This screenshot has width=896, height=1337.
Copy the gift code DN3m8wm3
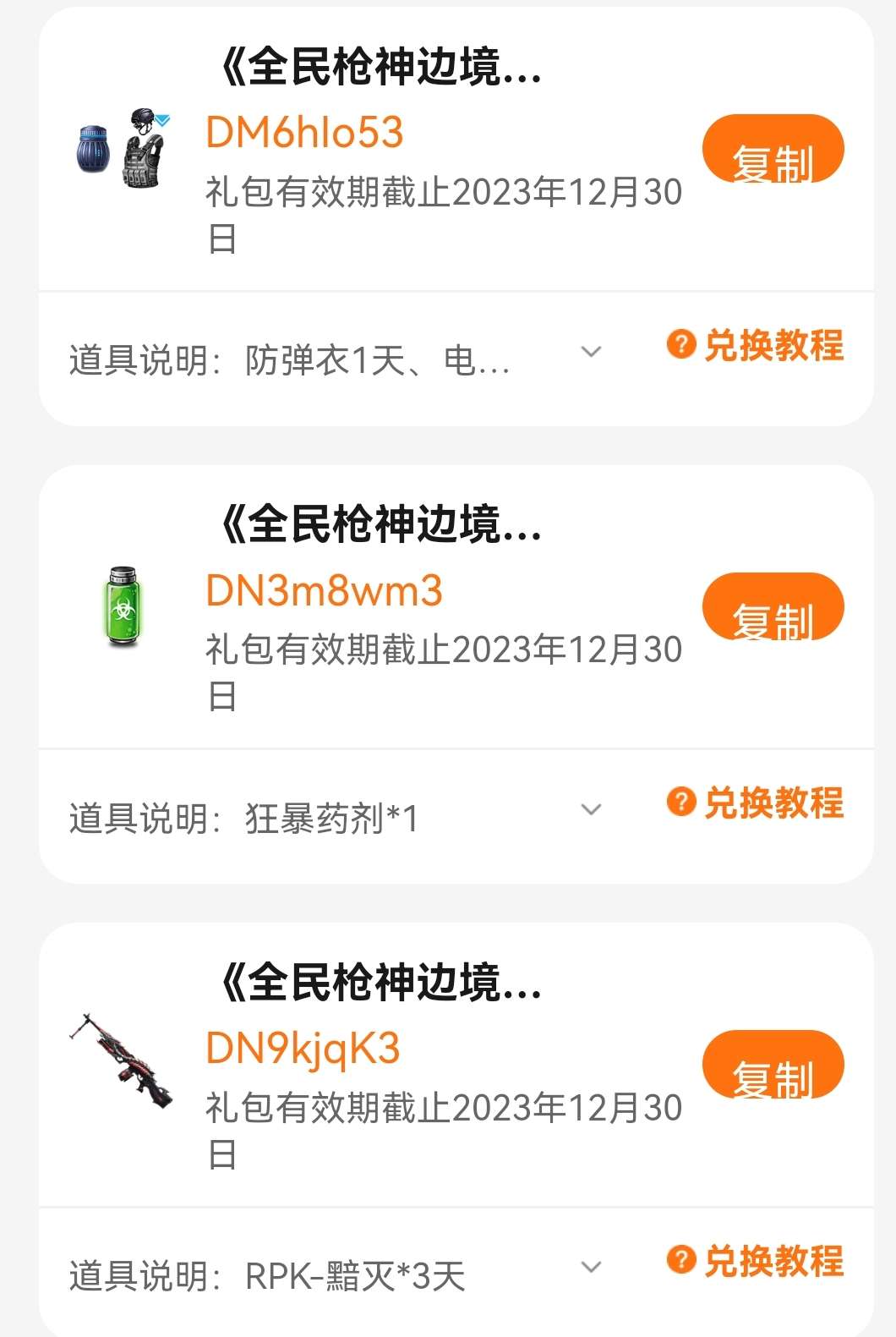pyautogui.click(x=773, y=607)
